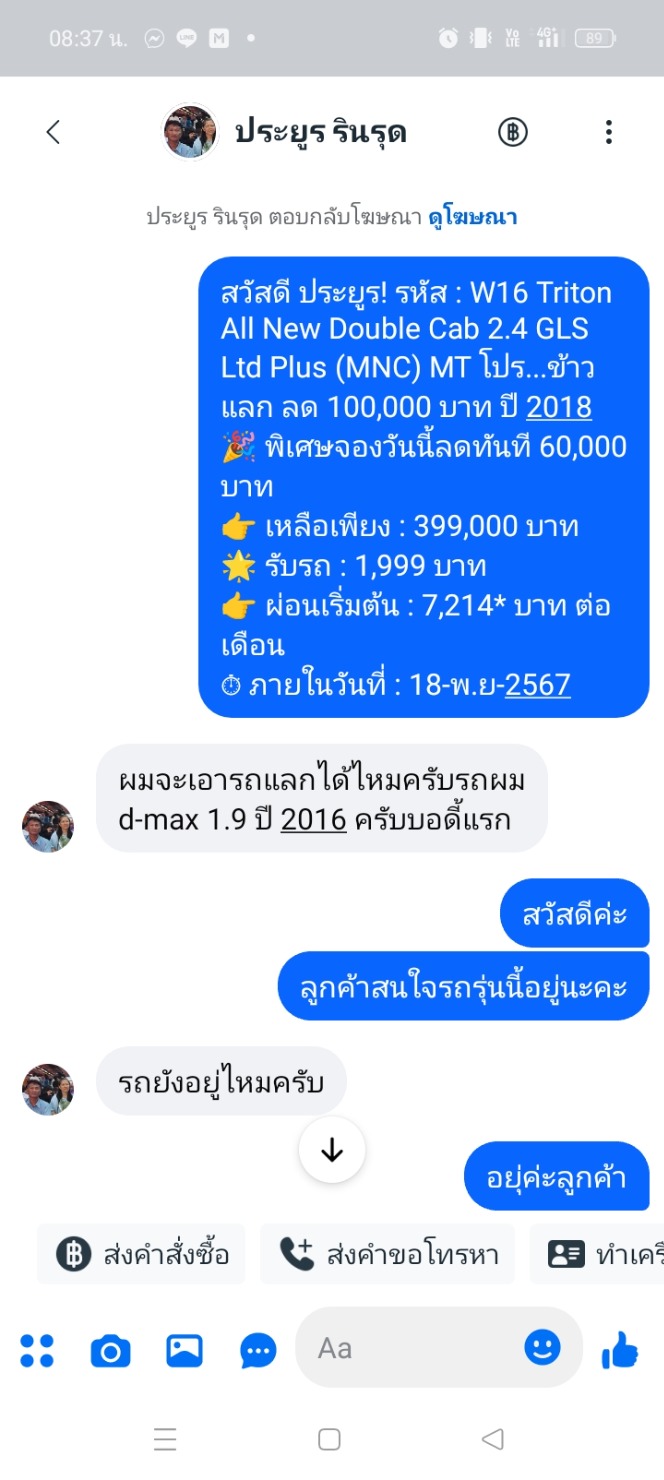Tap the ส่งคำสั่งซื้อ chip
The image size is (664, 1480).
click(142, 1254)
